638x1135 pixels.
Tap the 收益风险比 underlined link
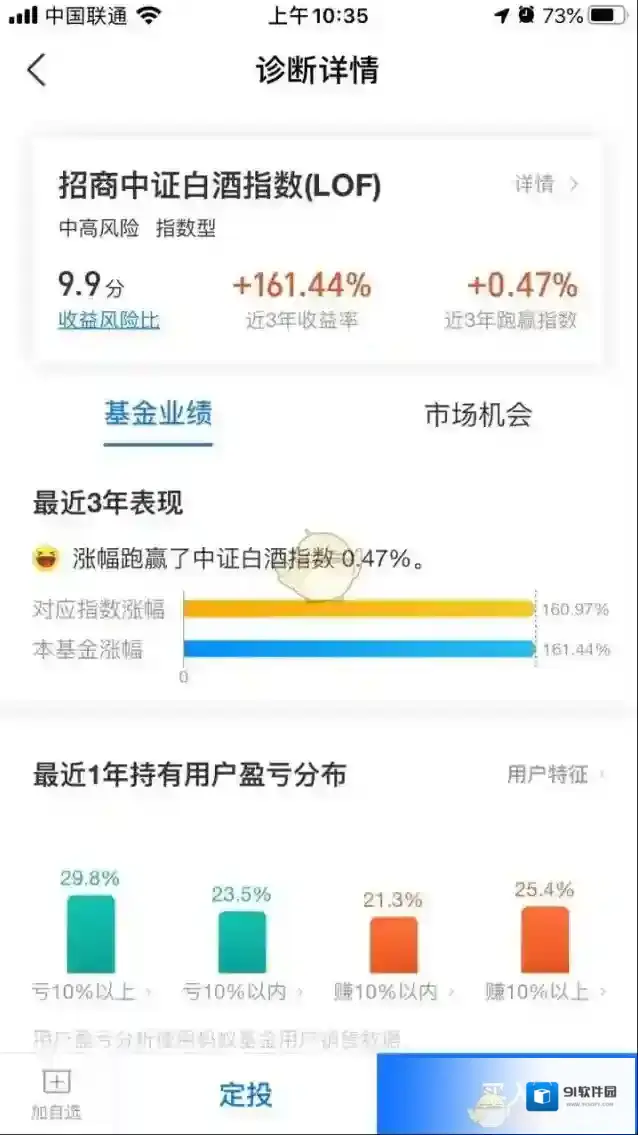pyautogui.click(x=108, y=320)
